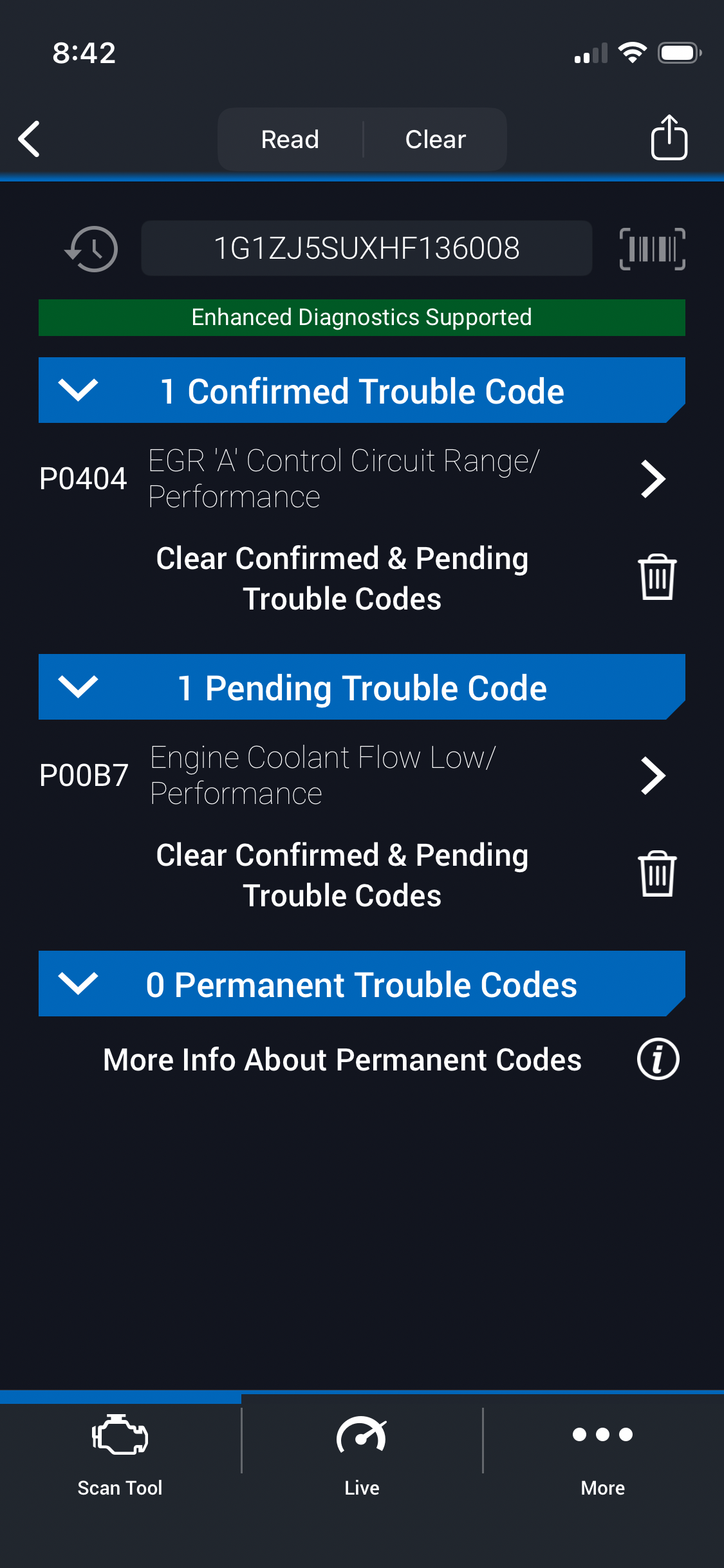
Task: View More Info About Permanent Codes
Action: tap(658, 1059)
